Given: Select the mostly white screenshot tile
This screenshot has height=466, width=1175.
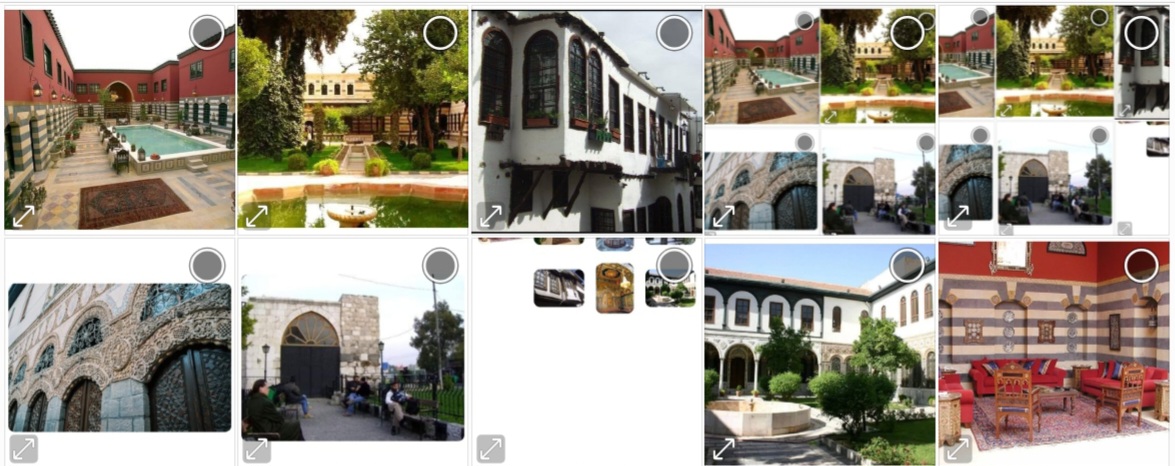Looking at the screenshot, I should [x=674, y=266].
